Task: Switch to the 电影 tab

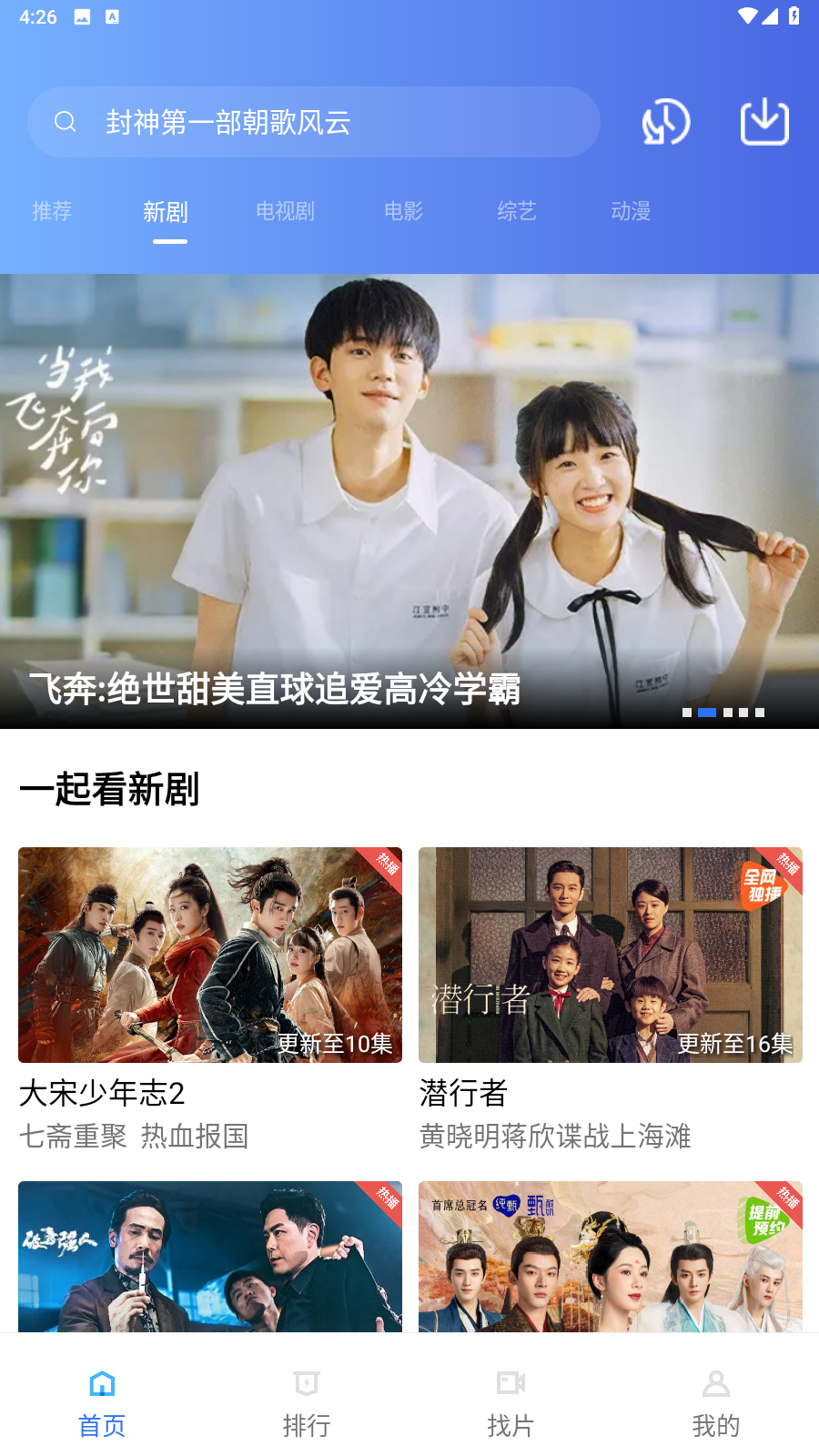Action: pos(403,211)
